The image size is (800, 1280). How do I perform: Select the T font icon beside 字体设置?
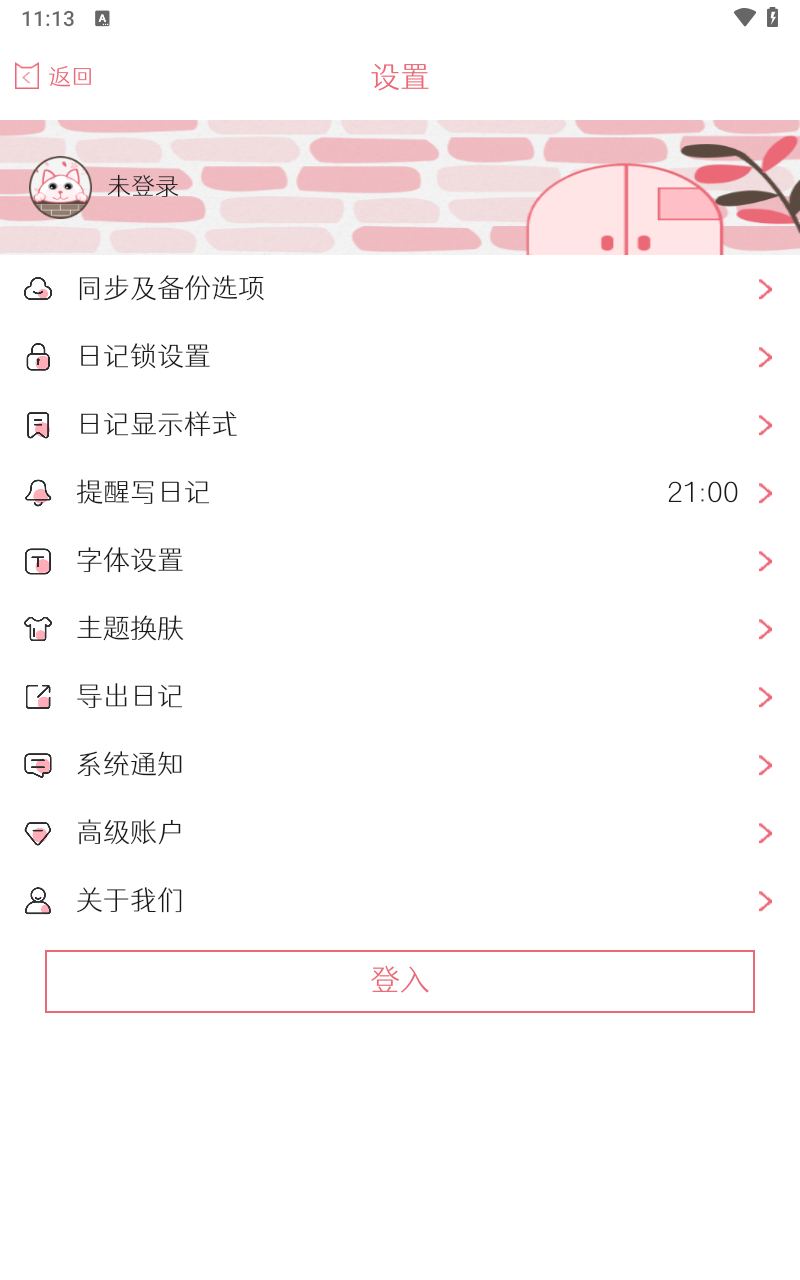point(38,561)
